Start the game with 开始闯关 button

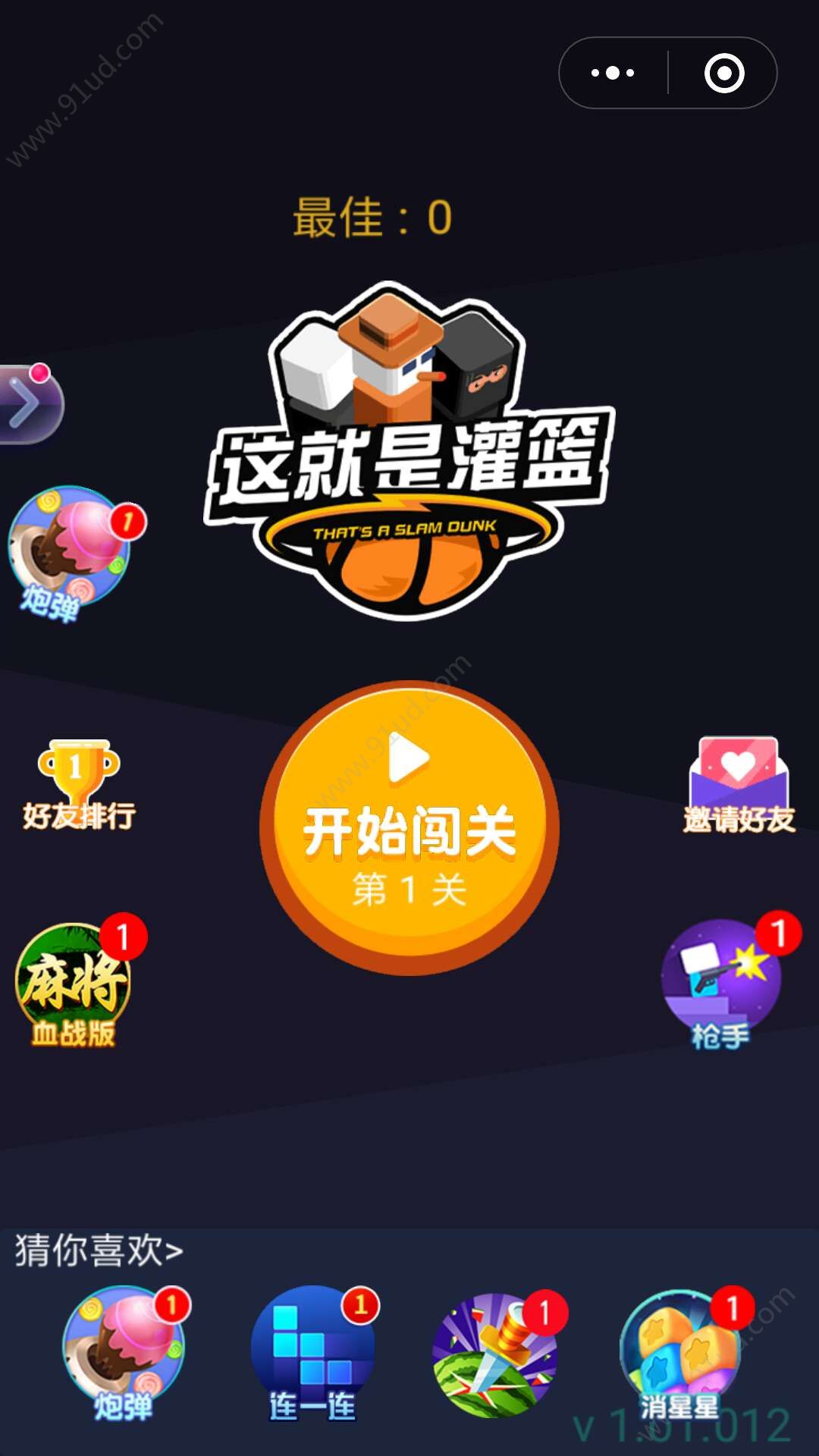(409, 828)
